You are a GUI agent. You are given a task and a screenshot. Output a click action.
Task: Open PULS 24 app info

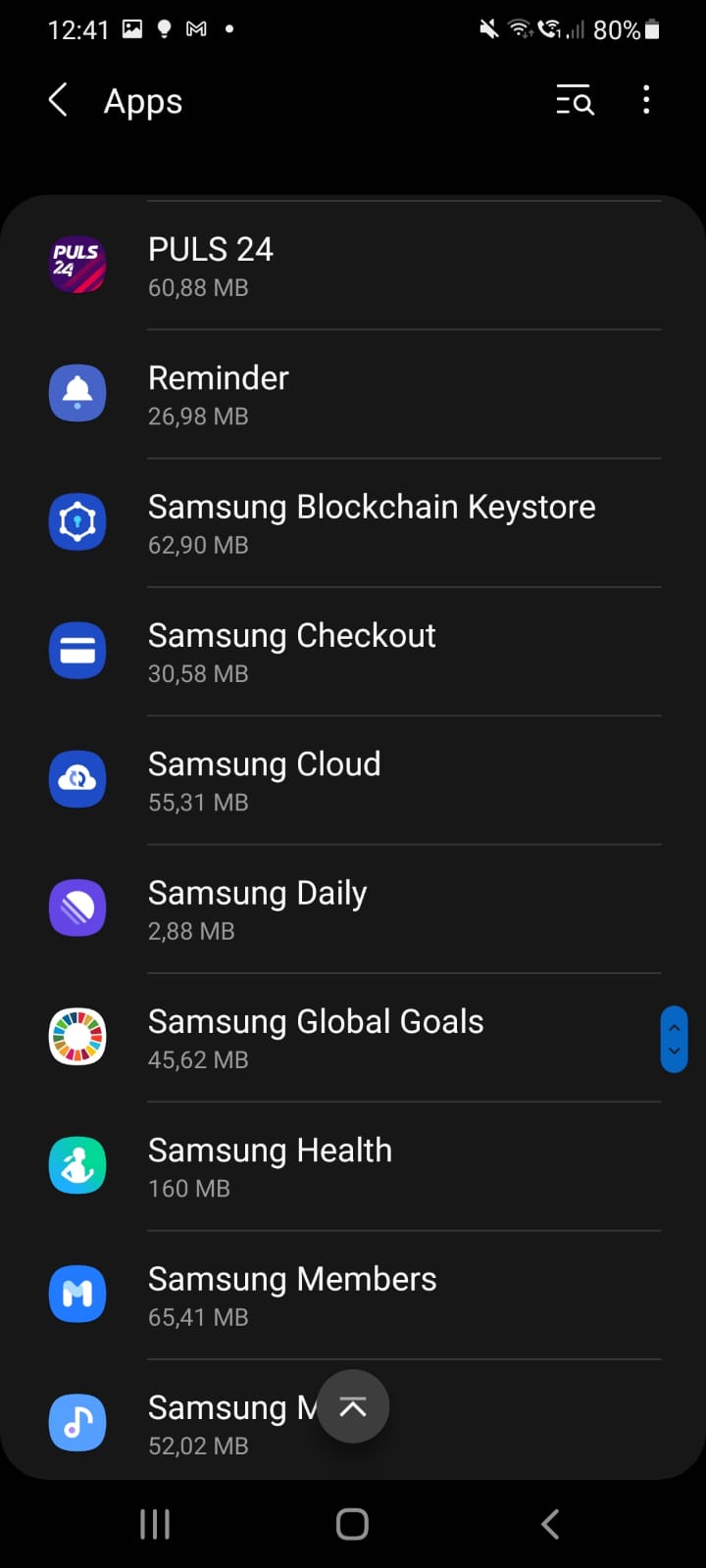pyautogui.click(x=353, y=266)
